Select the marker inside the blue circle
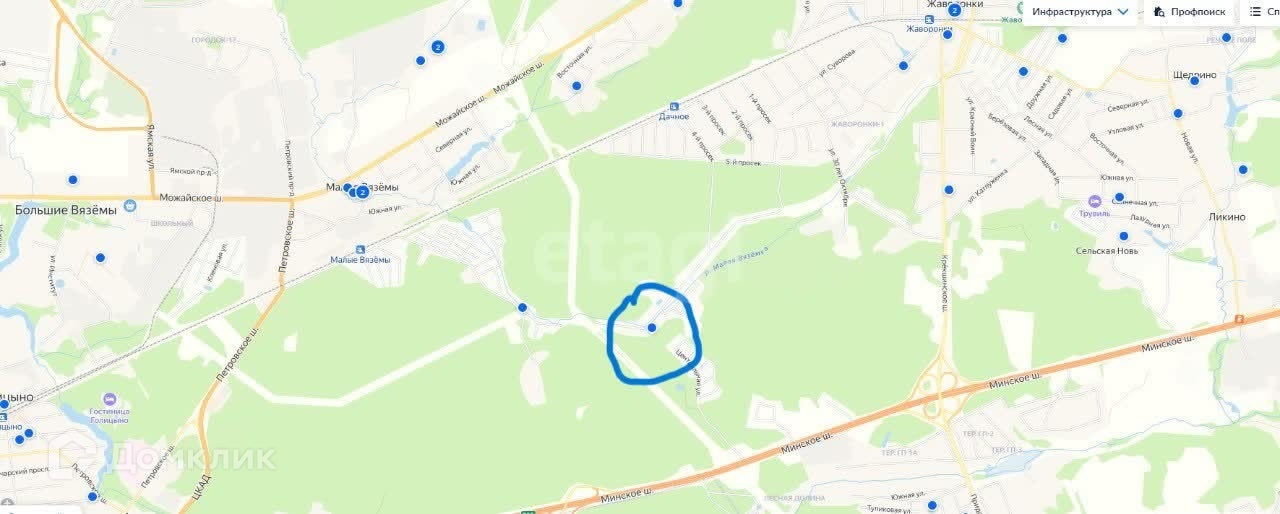The height and width of the screenshot is (514, 1280). pos(652,327)
